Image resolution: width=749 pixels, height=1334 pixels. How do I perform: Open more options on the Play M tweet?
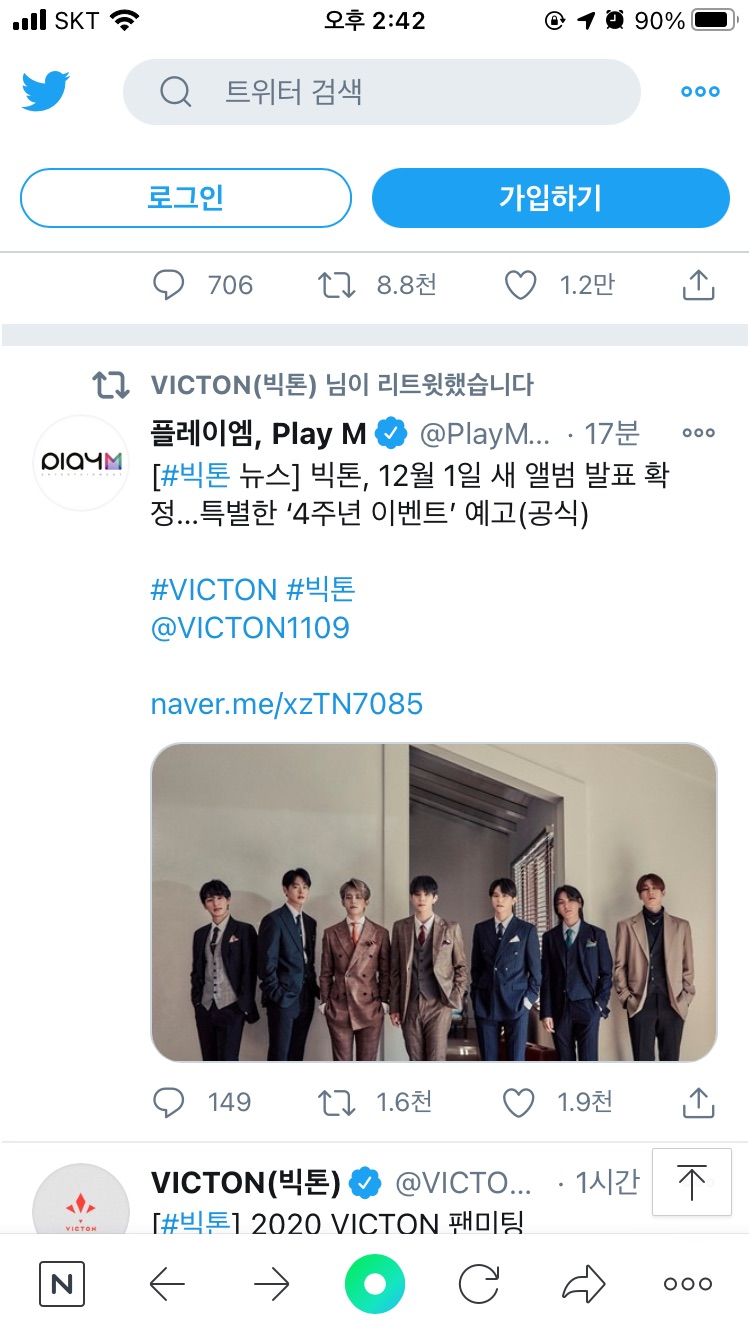(x=698, y=433)
